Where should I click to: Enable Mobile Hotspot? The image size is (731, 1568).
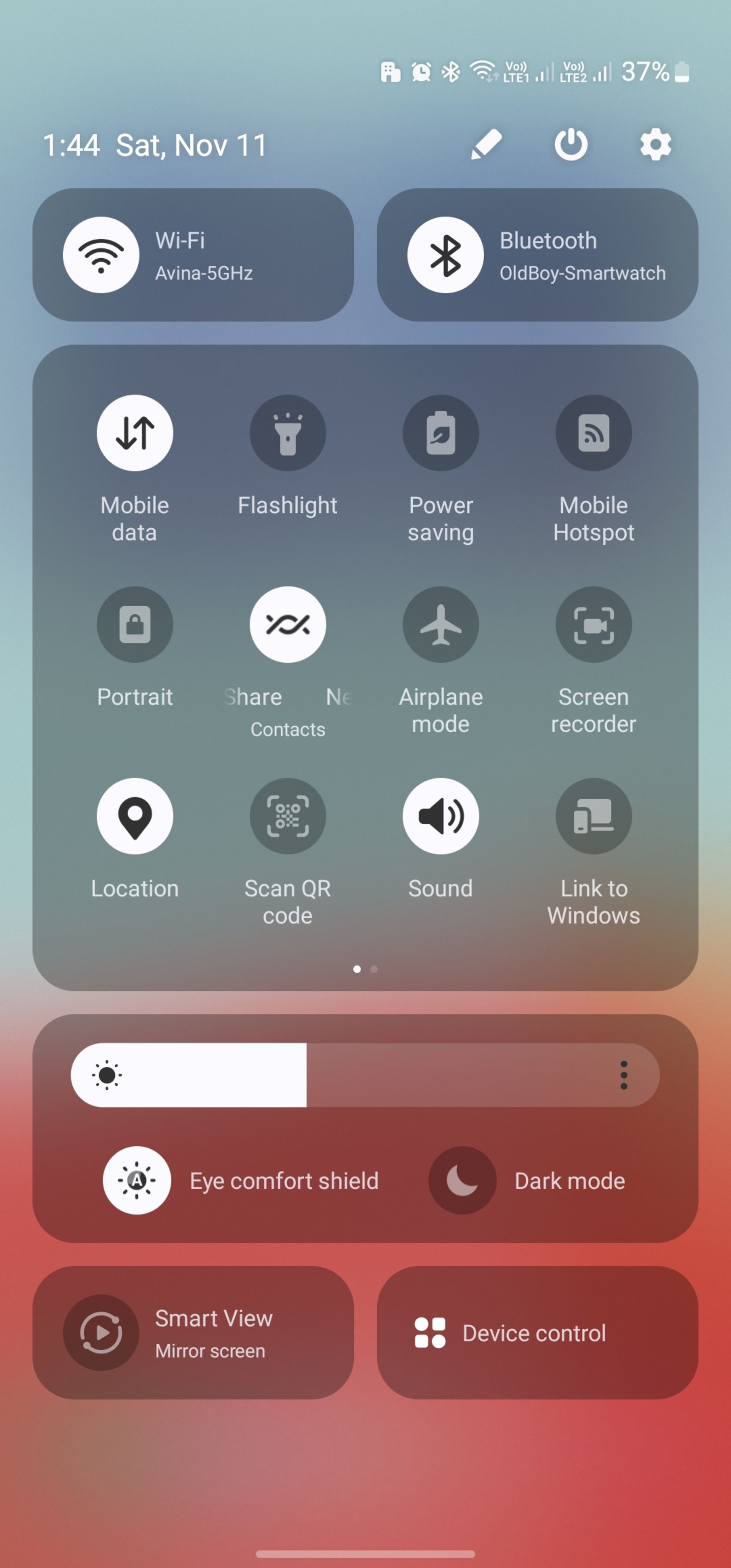coord(594,433)
